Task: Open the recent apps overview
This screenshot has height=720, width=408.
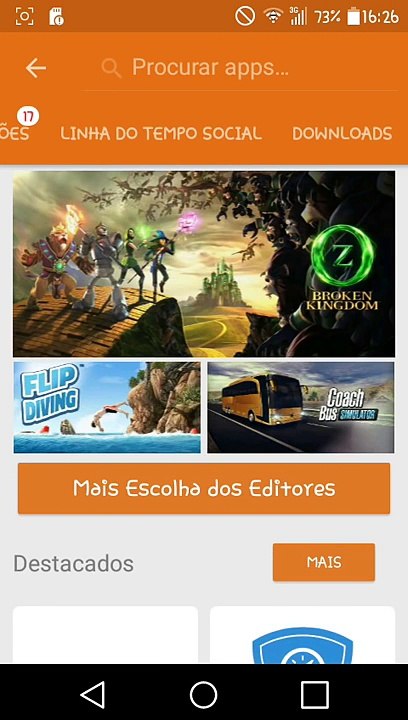Action: pyautogui.click(x=315, y=695)
